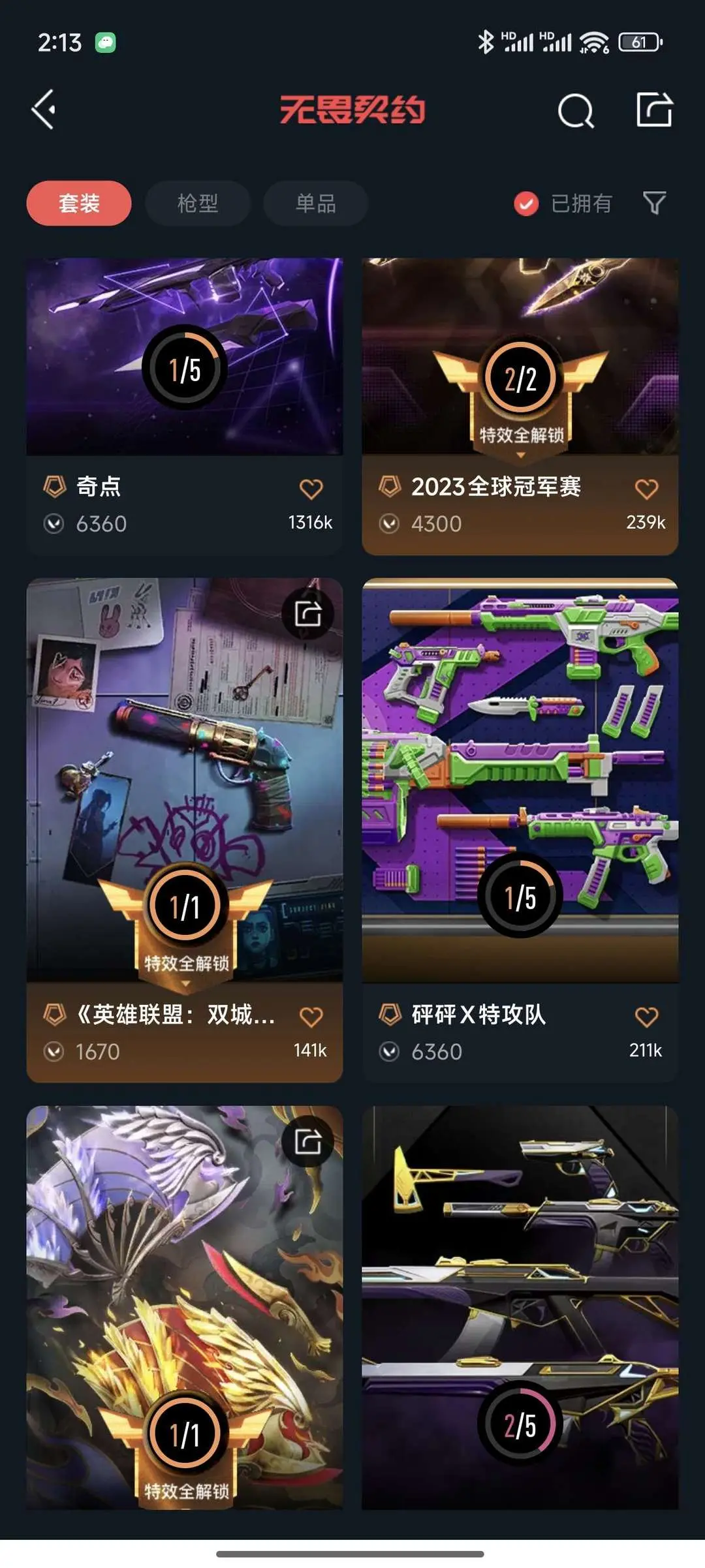Open the filter funnel icon
Viewport: 705px width, 1568px height.
tap(654, 204)
